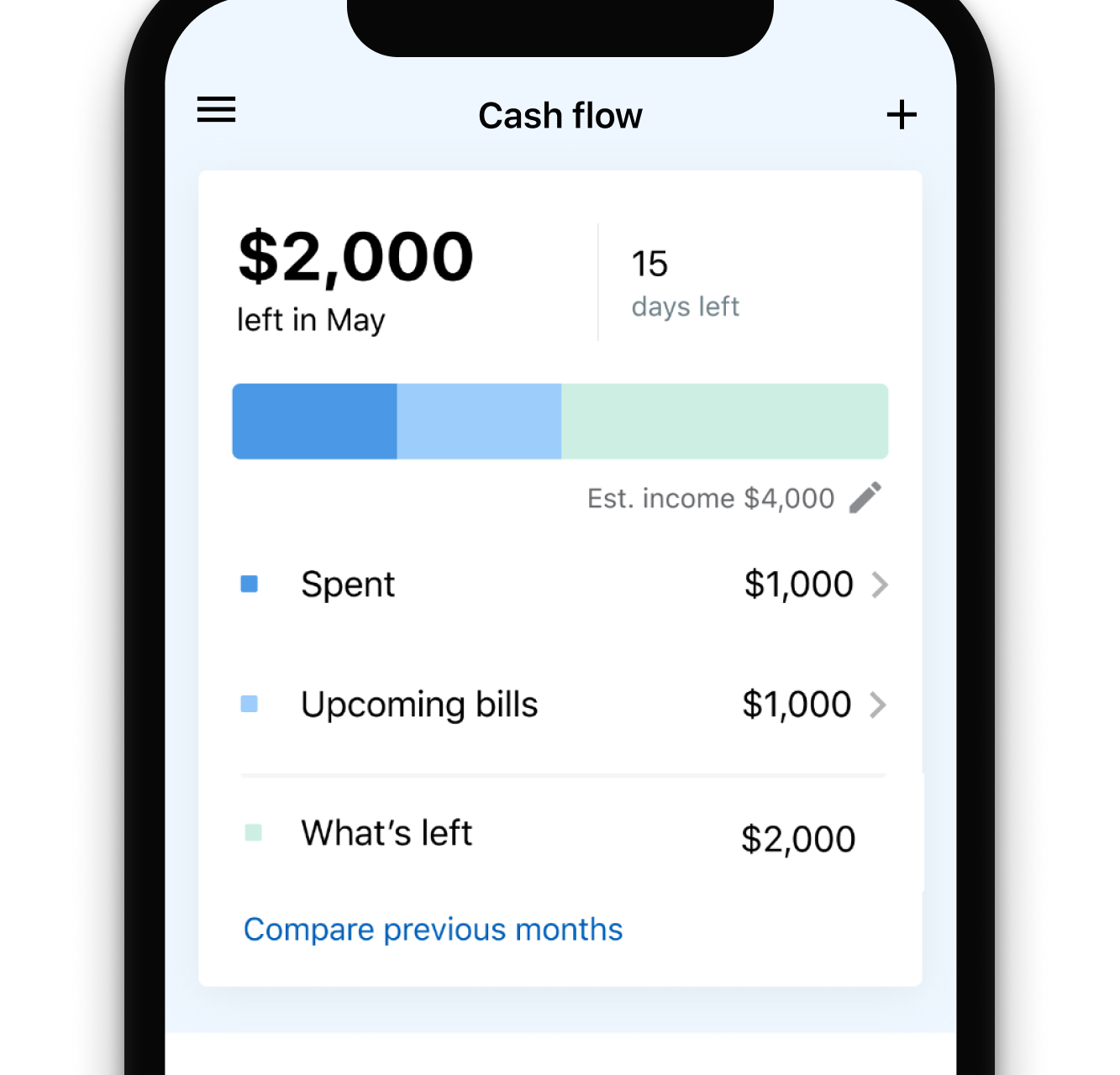Edit the estimated income with the pencil

[x=865, y=497]
